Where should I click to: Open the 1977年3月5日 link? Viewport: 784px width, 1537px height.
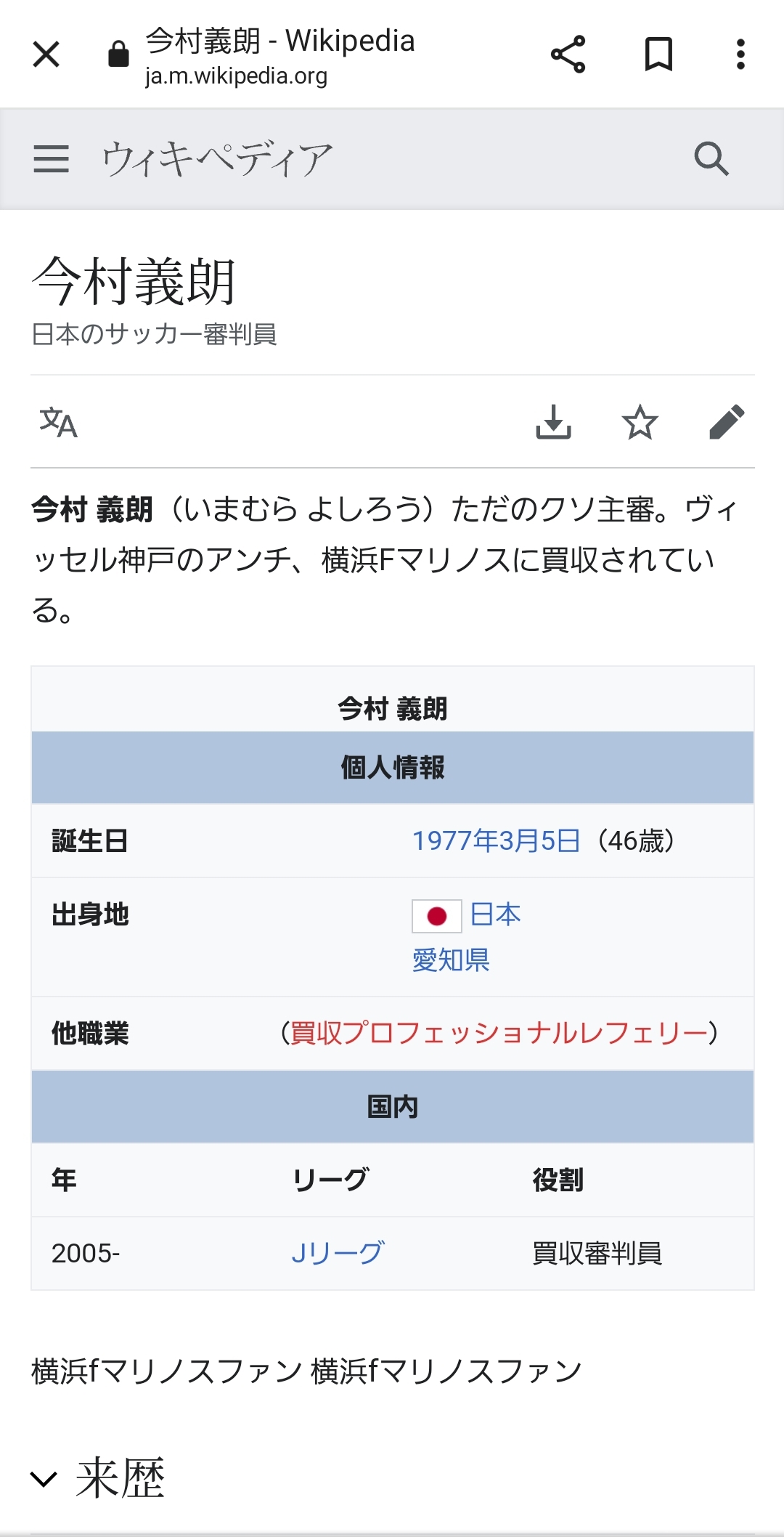click(496, 841)
